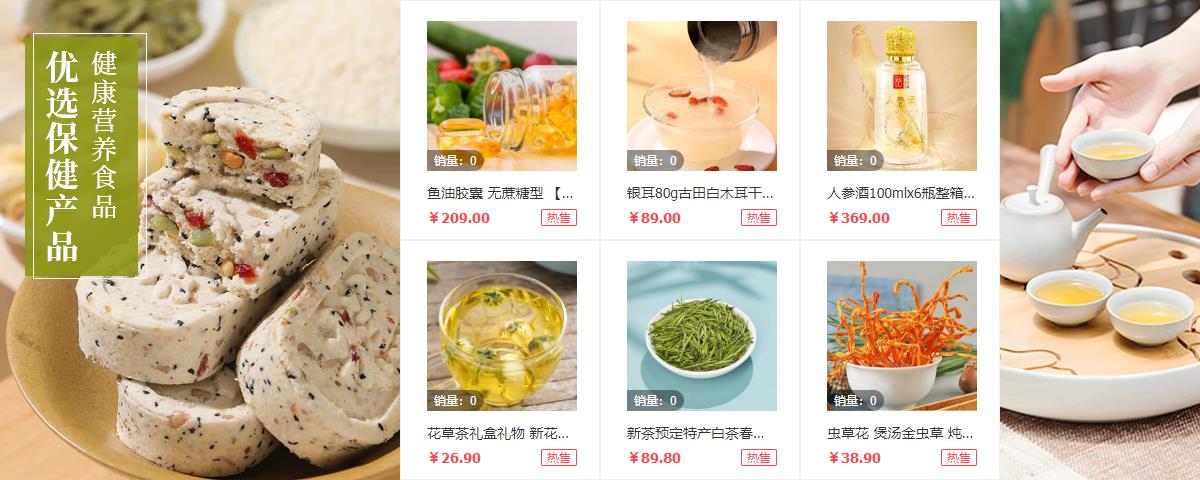Select 热售 button on the ¥89.80 item
This screenshot has height=480, width=1200.
coord(759,458)
